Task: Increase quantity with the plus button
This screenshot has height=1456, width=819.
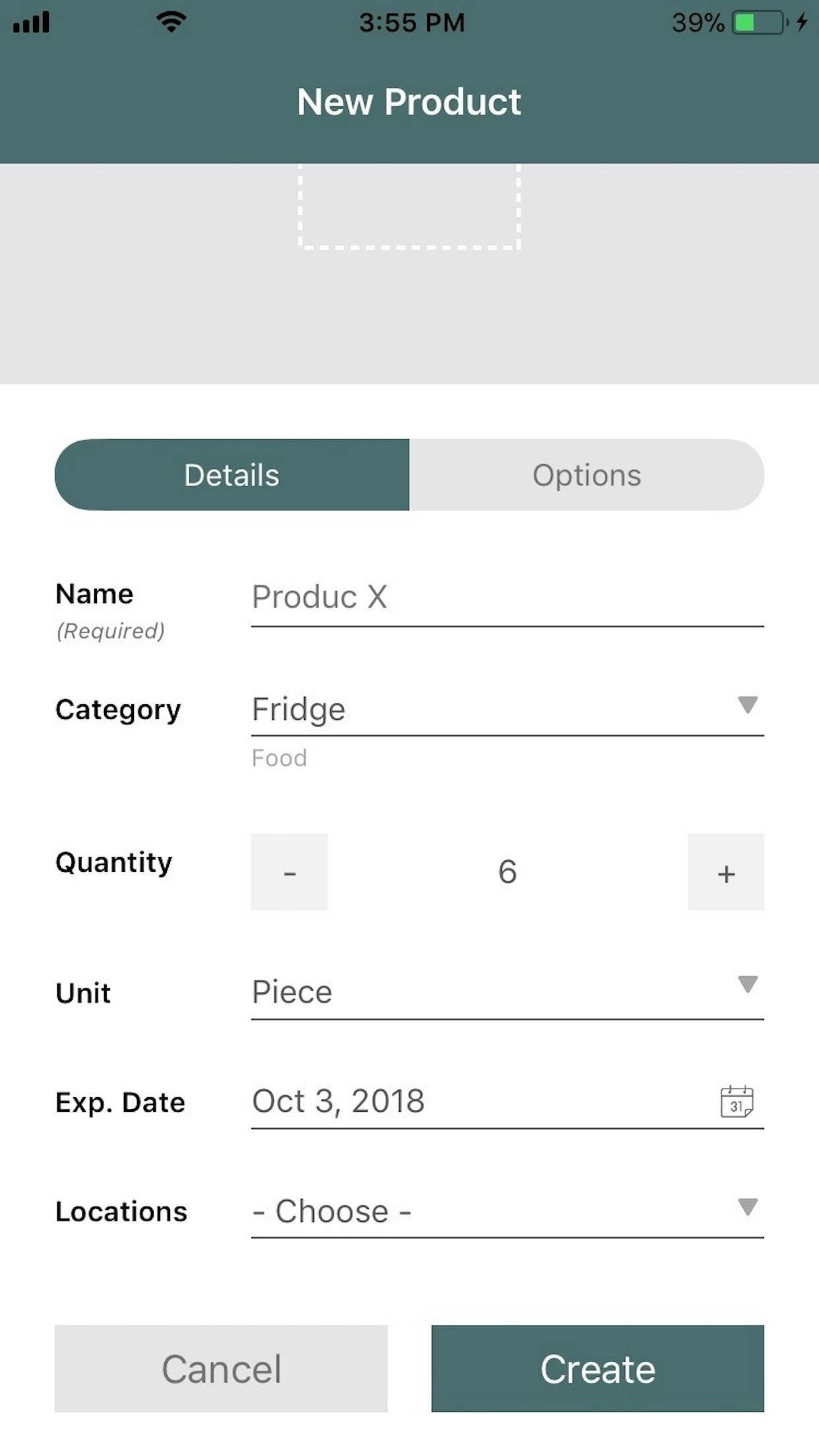Action: coord(725,872)
